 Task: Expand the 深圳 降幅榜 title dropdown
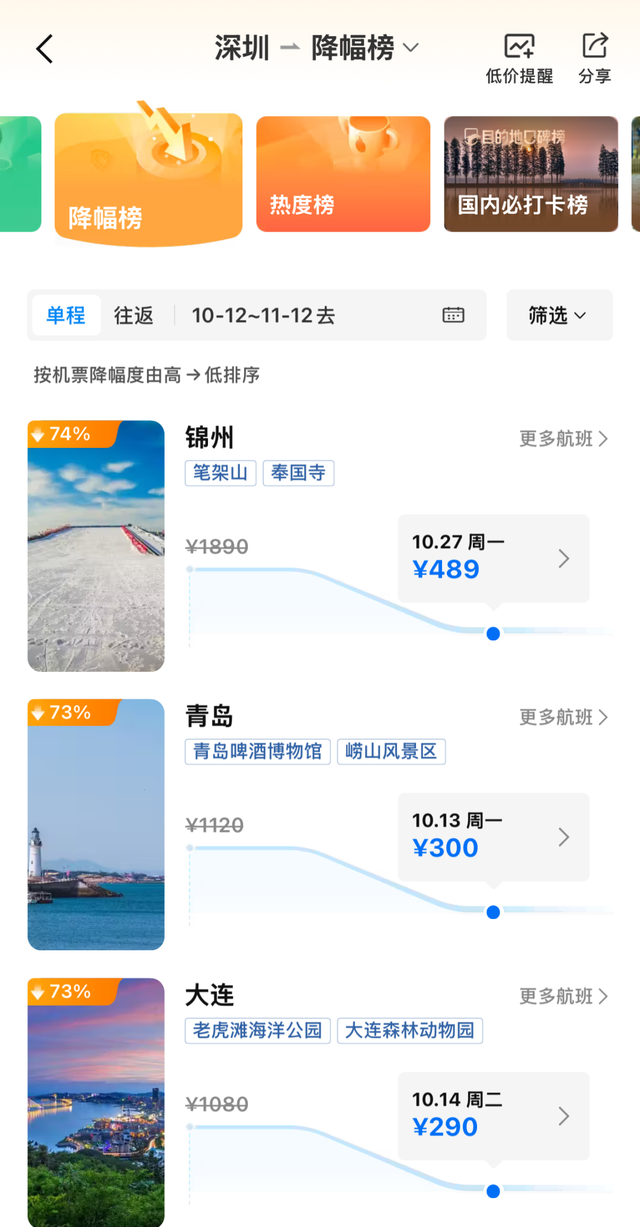click(317, 48)
